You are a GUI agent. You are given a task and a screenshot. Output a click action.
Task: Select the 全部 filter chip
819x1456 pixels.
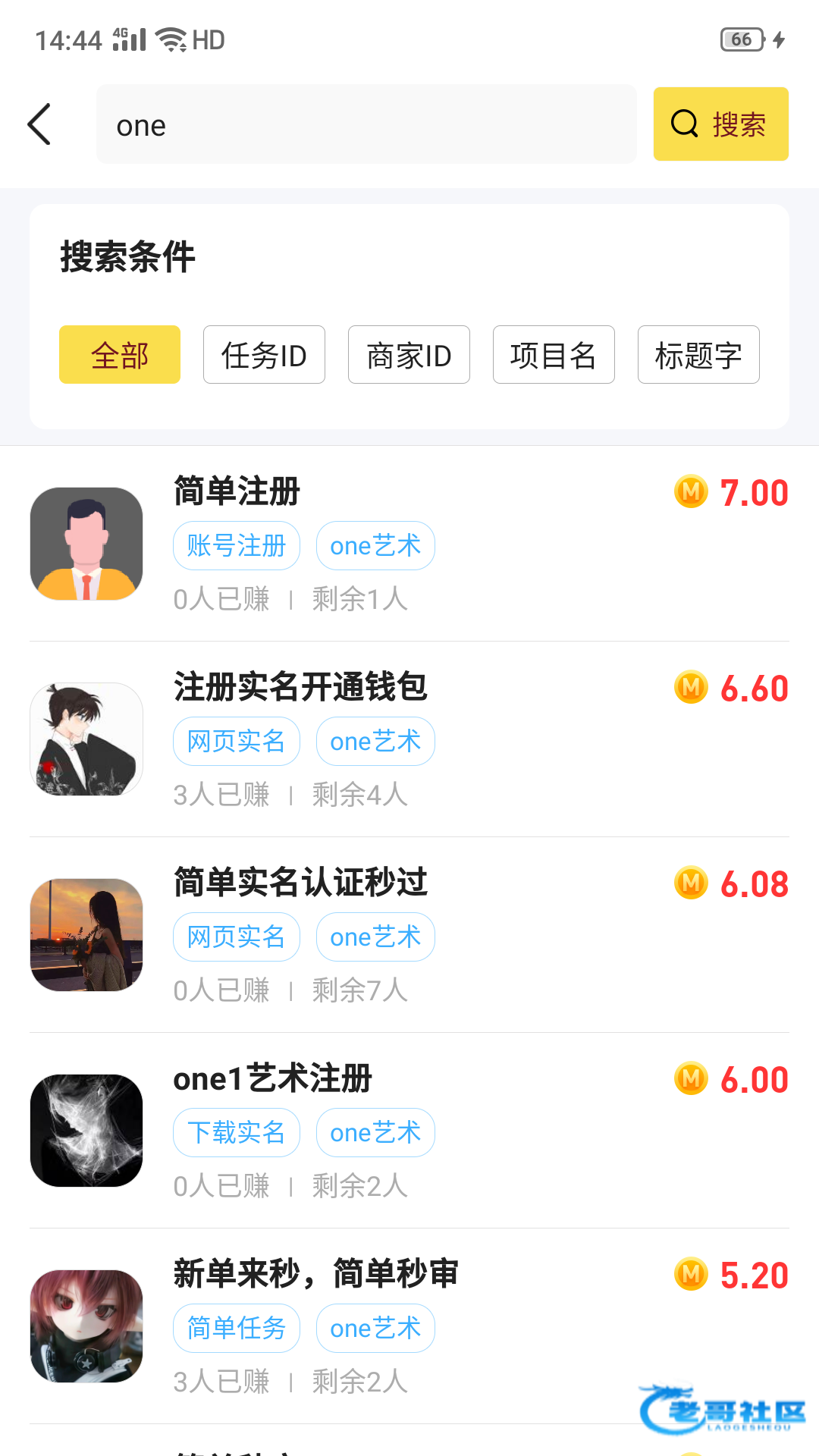click(120, 355)
